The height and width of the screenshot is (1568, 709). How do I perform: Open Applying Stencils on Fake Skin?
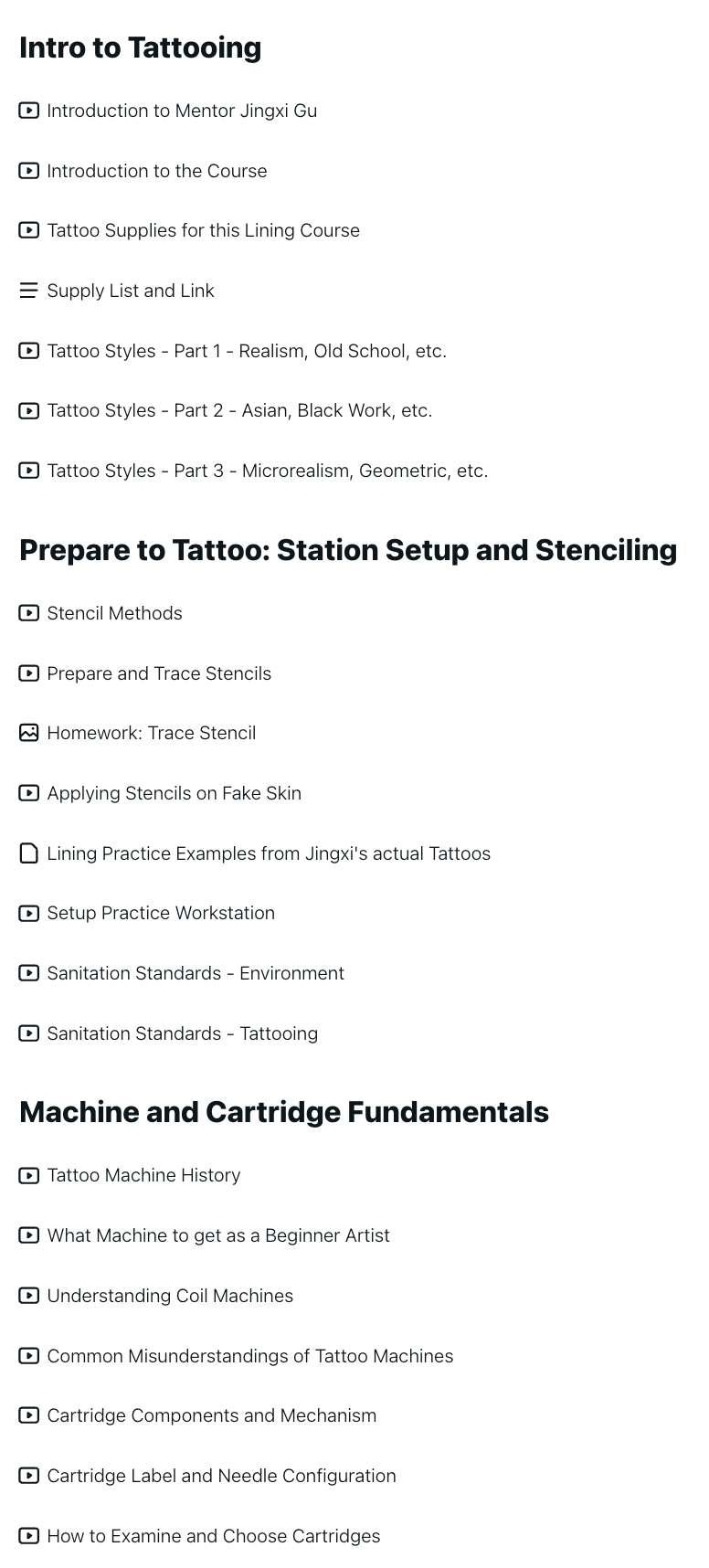point(174,793)
